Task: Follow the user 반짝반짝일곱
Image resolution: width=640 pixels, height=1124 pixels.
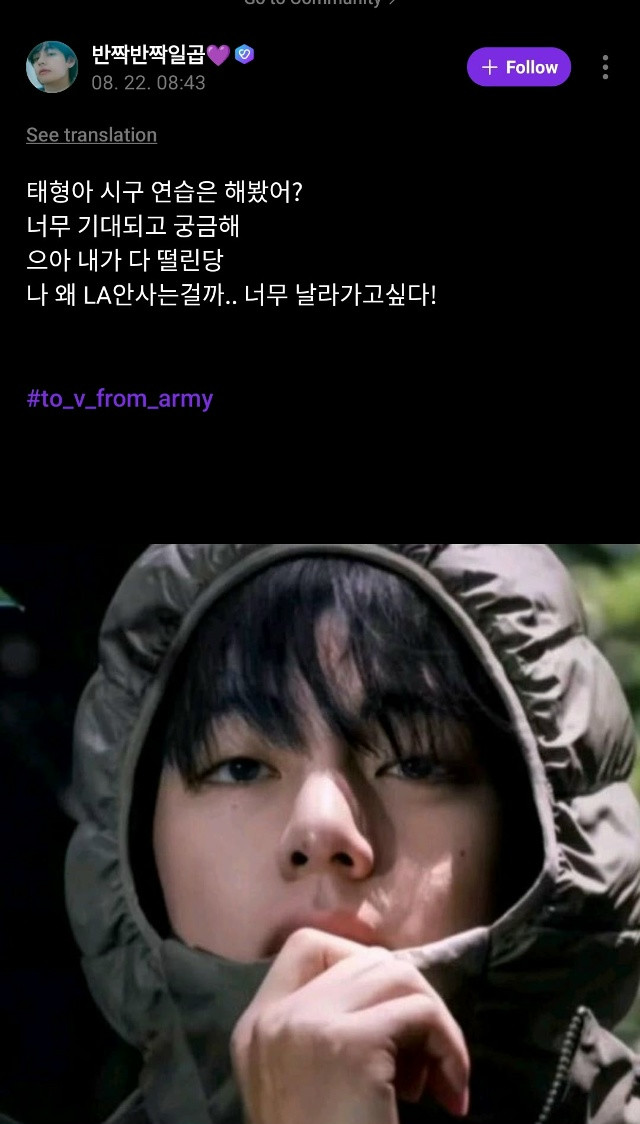Action: coord(518,67)
